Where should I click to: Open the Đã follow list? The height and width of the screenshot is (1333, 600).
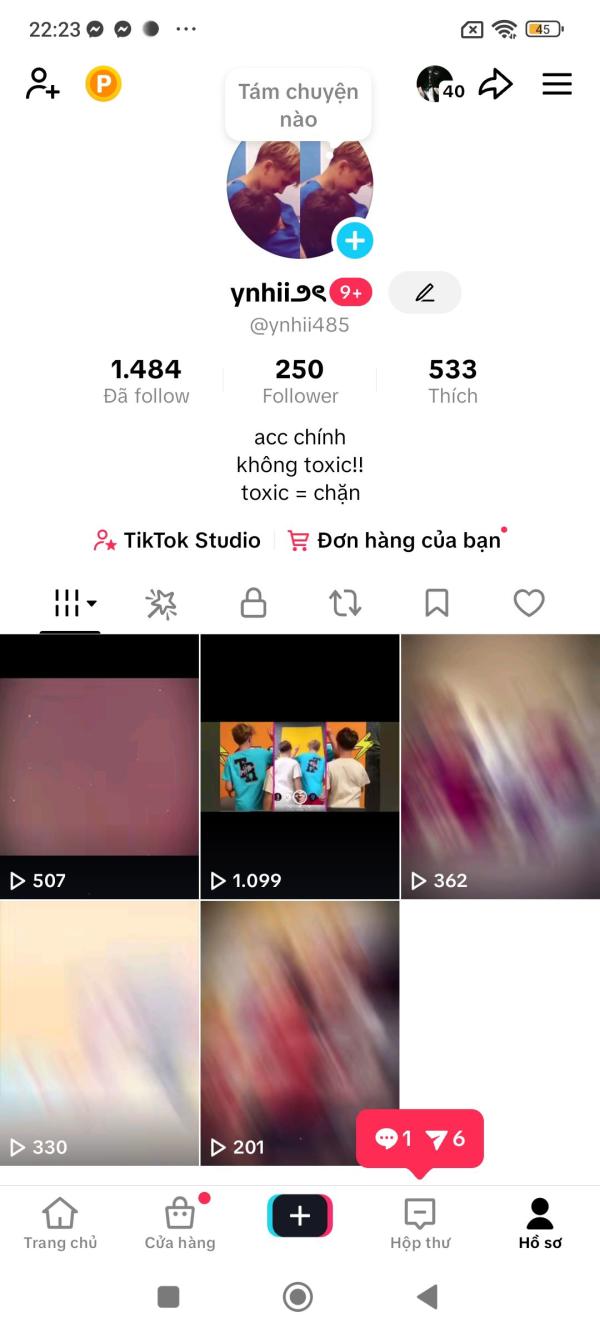pyautogui.click(x=146, y=381)
